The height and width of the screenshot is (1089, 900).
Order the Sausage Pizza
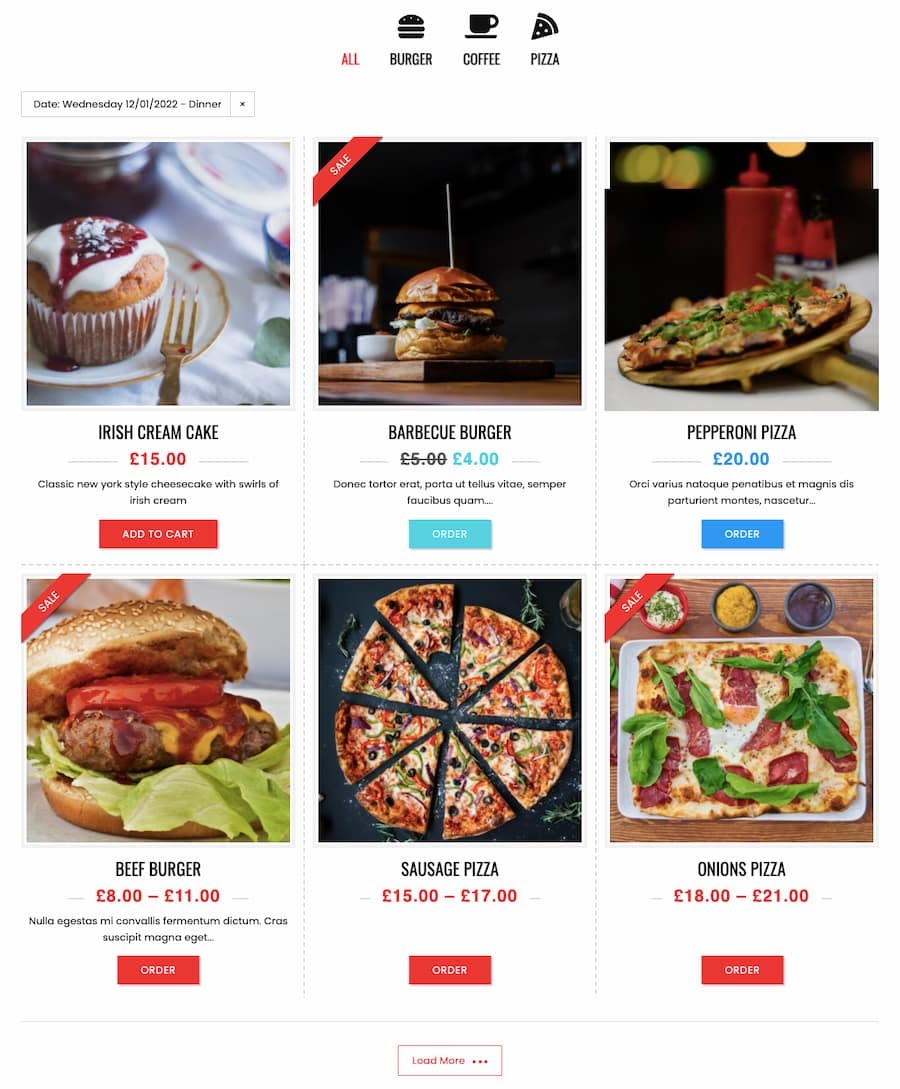(x=450, y=969)
